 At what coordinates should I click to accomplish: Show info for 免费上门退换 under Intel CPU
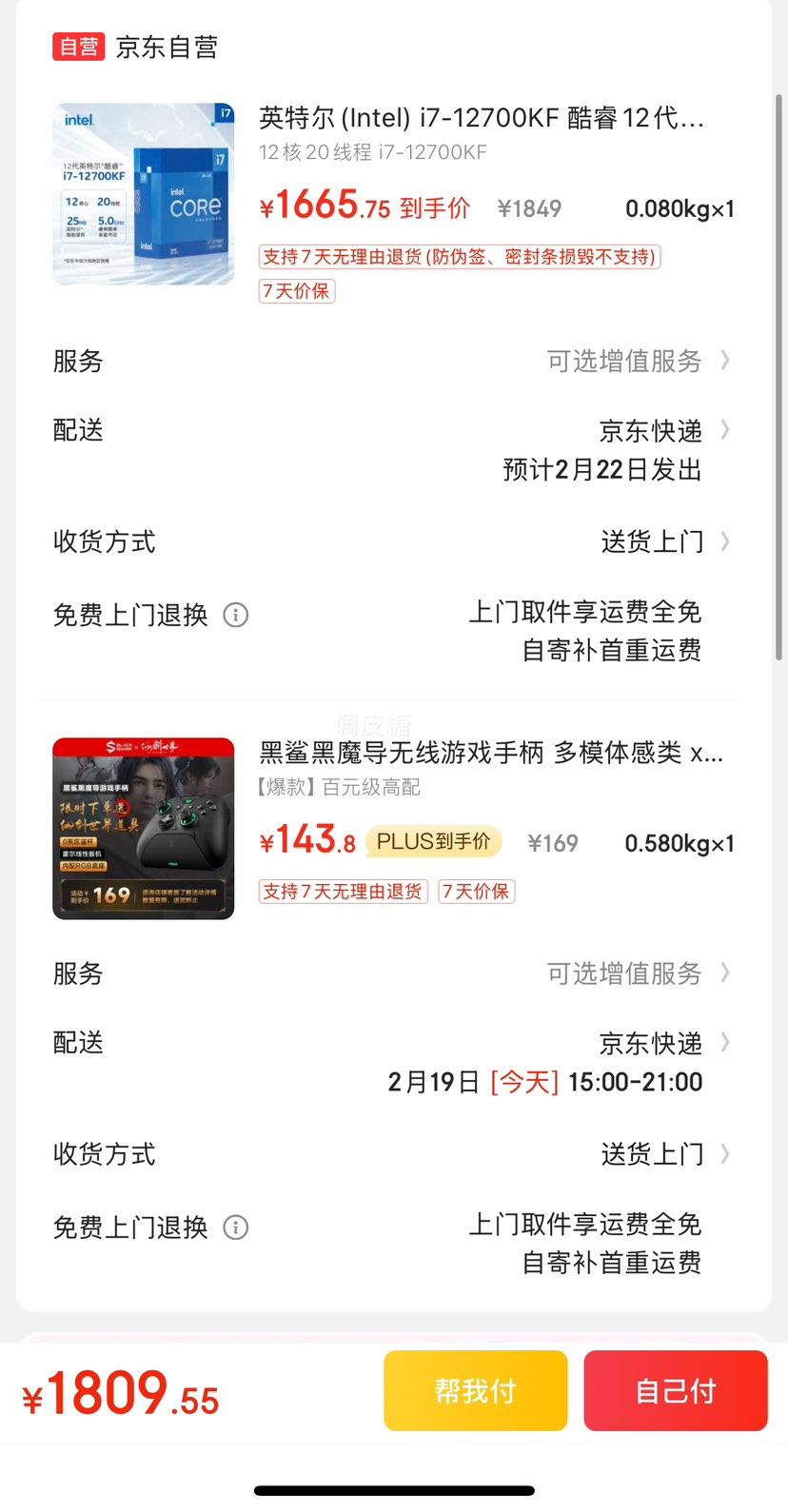pyautogui.click(x=235, y=615)
